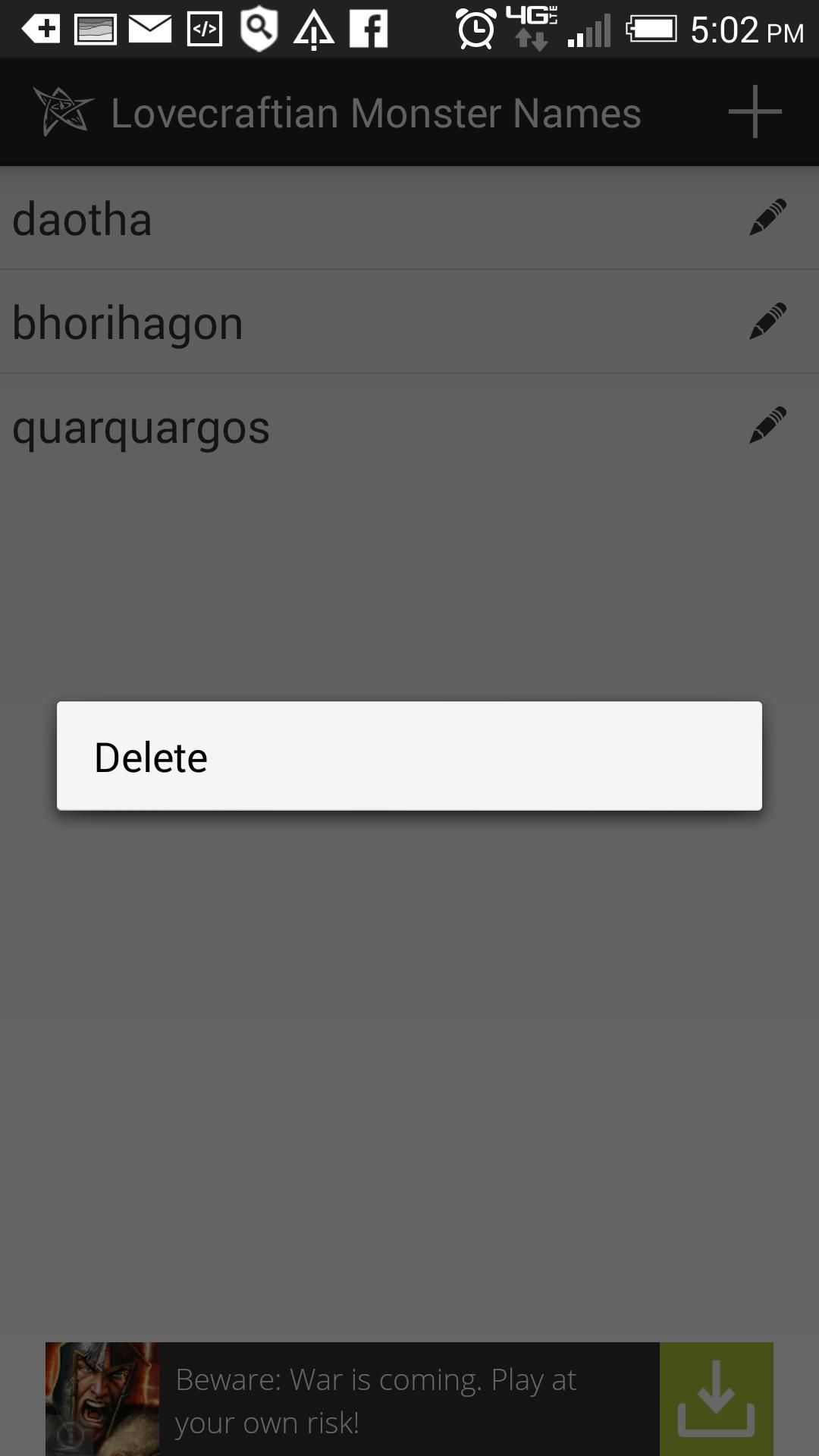Open the quarquargos list row
This screenshot has width=819, height=1456.
click(x=303, y=427)
